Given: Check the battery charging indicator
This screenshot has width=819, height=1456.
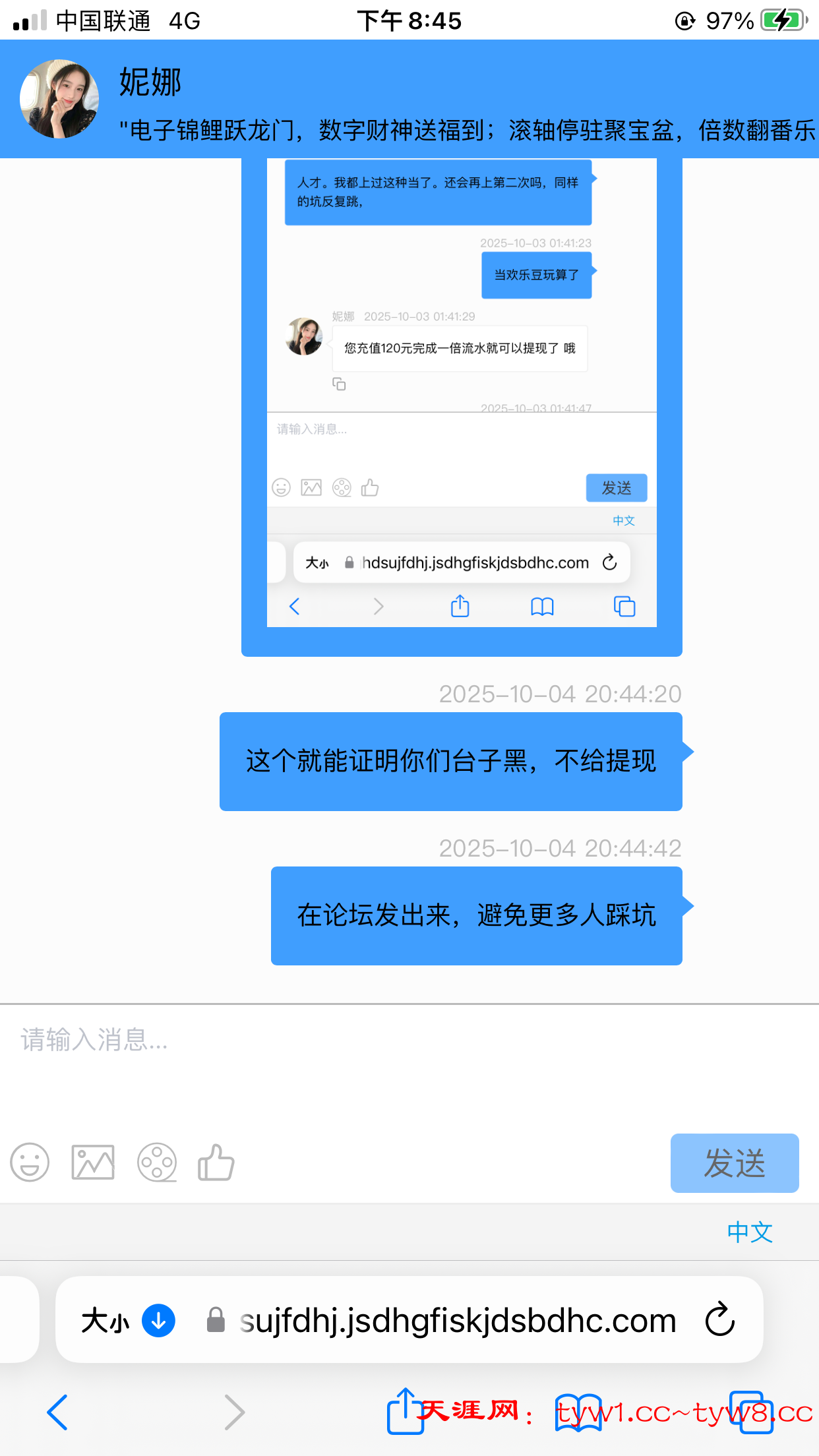Looking at the screenshot, I should click(x=782, y=20).
